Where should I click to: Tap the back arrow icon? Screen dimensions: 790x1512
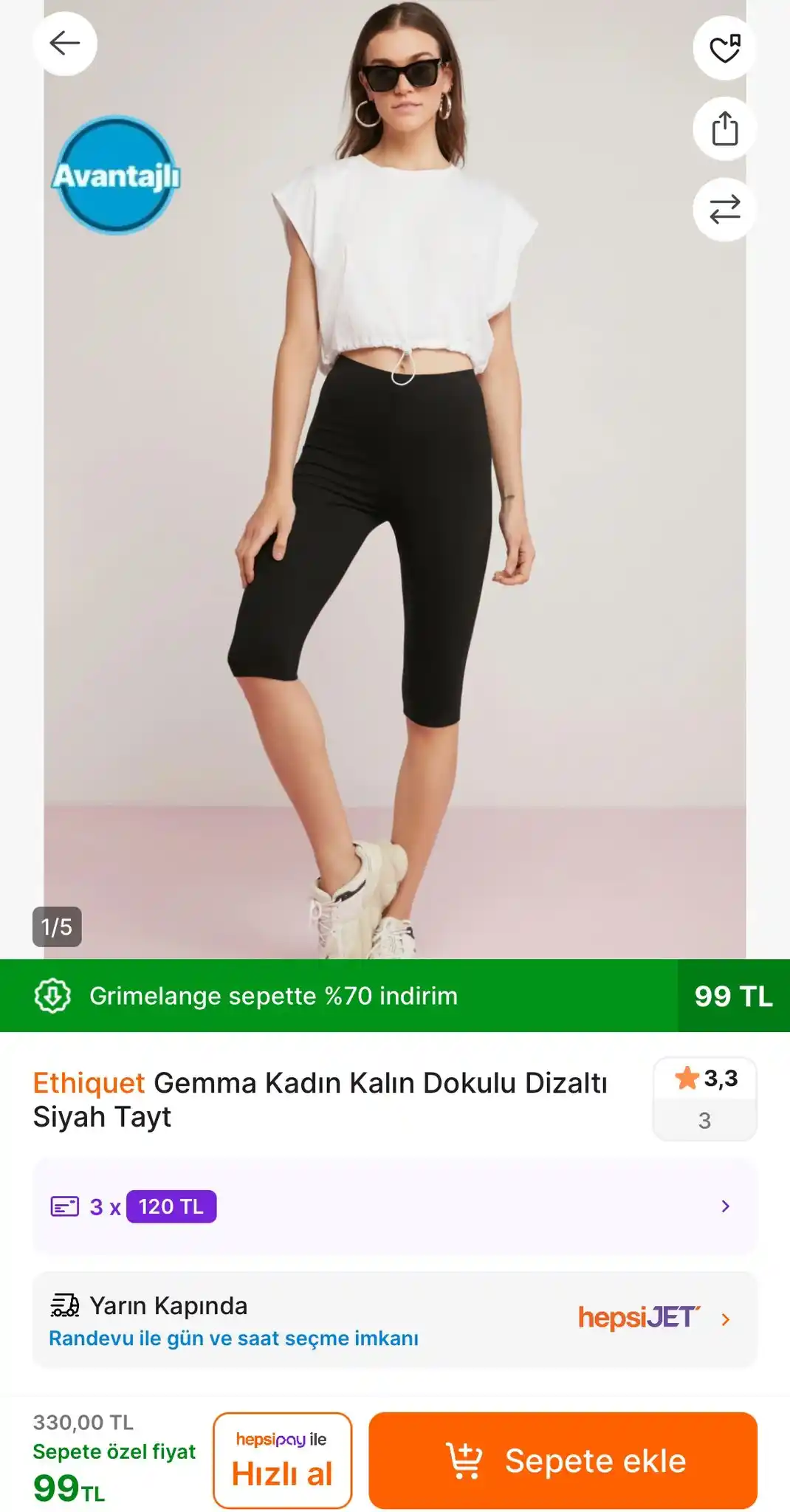pos(65,43)
